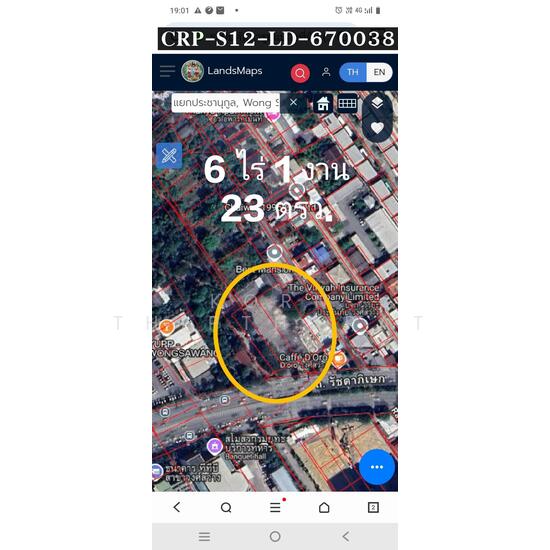Tap the house icon on map toolbar
This screenshot has width=550, height=550.
323,103
